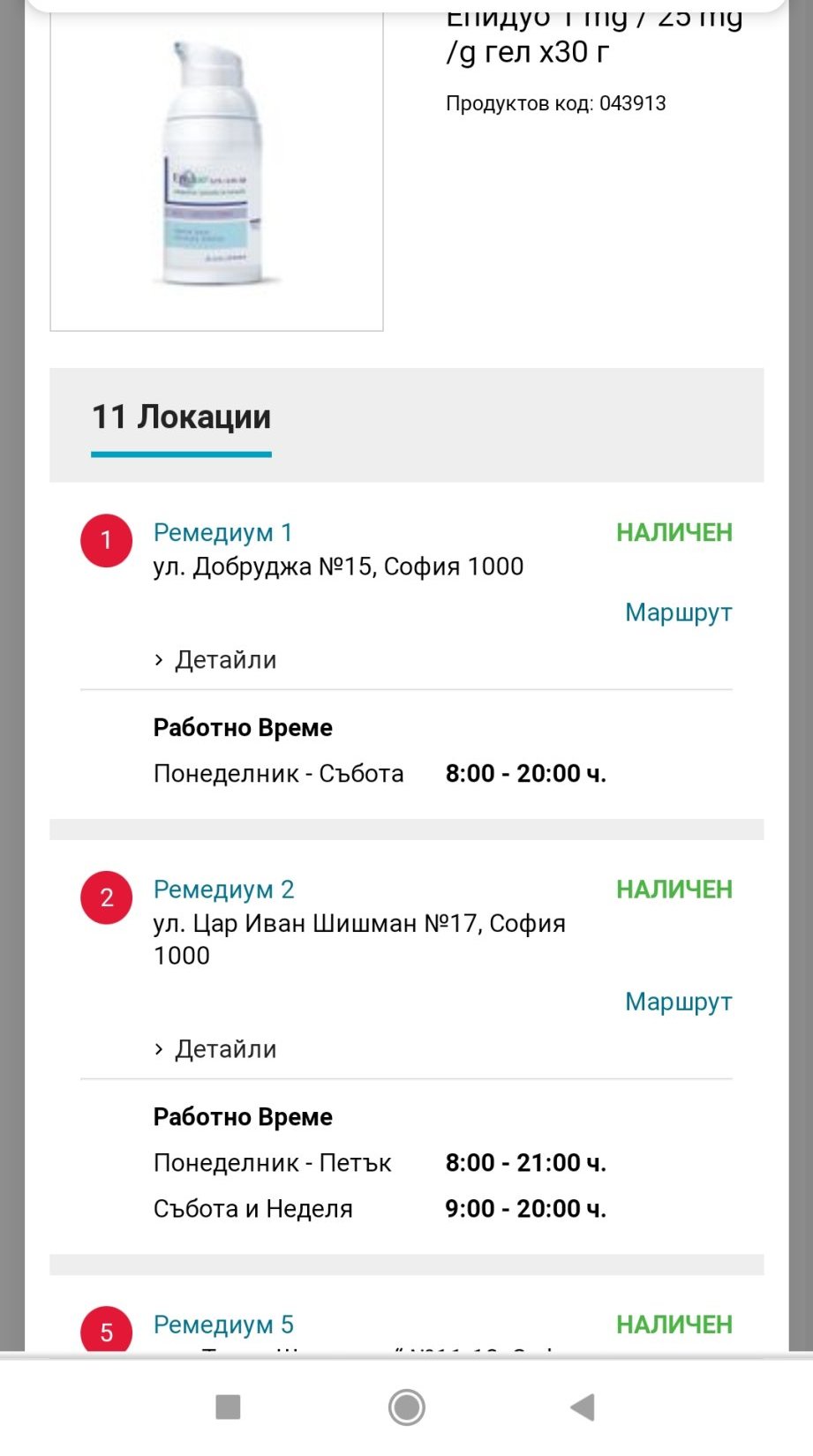Go back with the system back button

(583, 1407)
